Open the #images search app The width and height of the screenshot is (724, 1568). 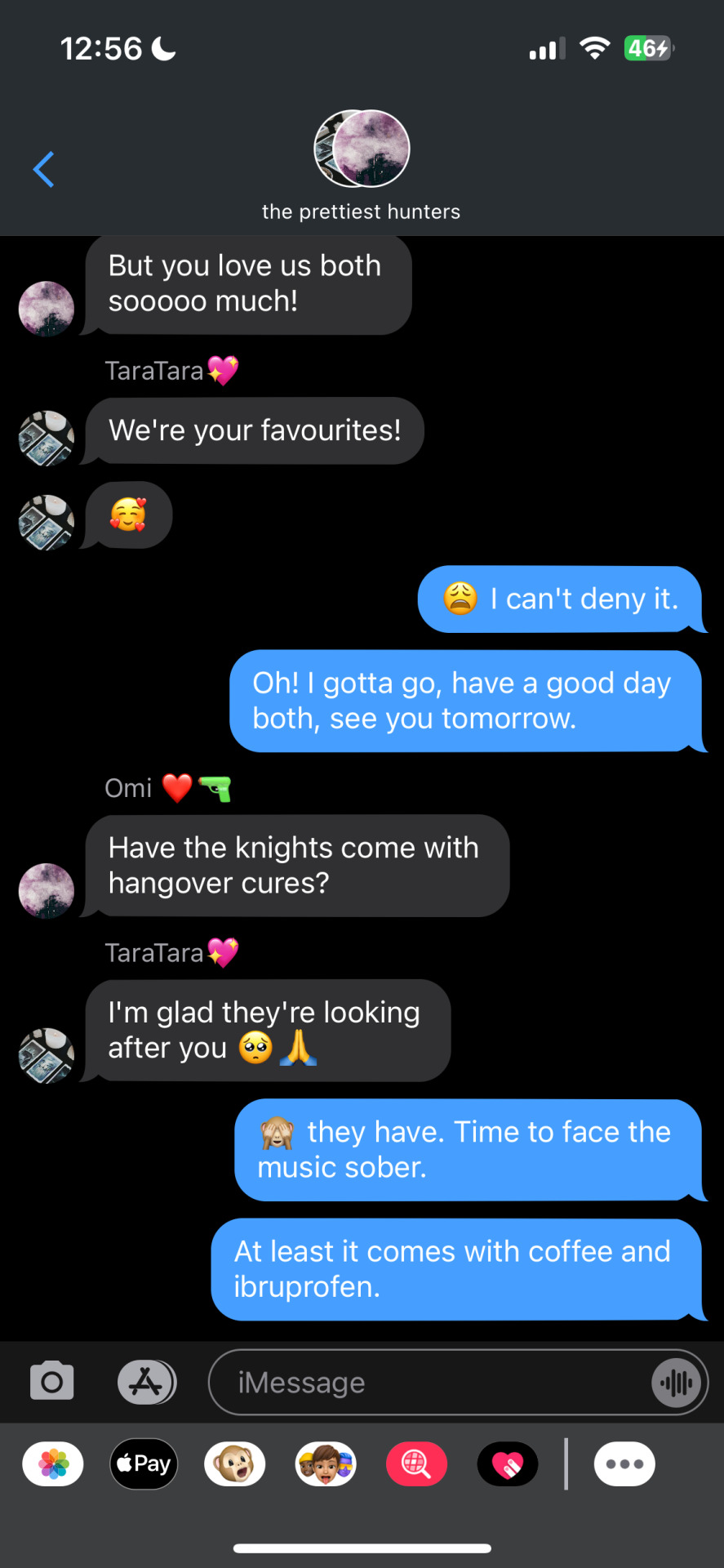pos(416,1464)
